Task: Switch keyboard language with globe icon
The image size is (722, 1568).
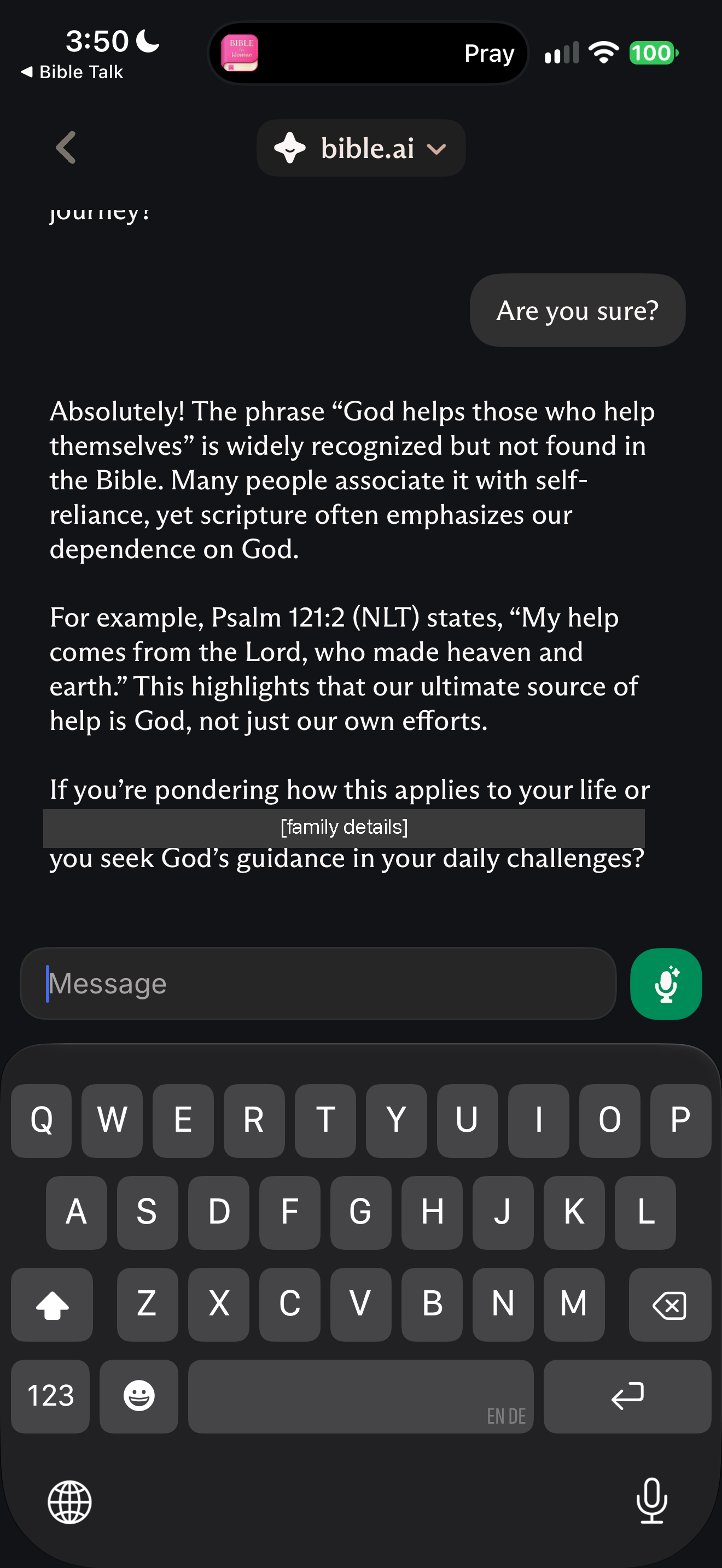Action: pos(70,1502)
